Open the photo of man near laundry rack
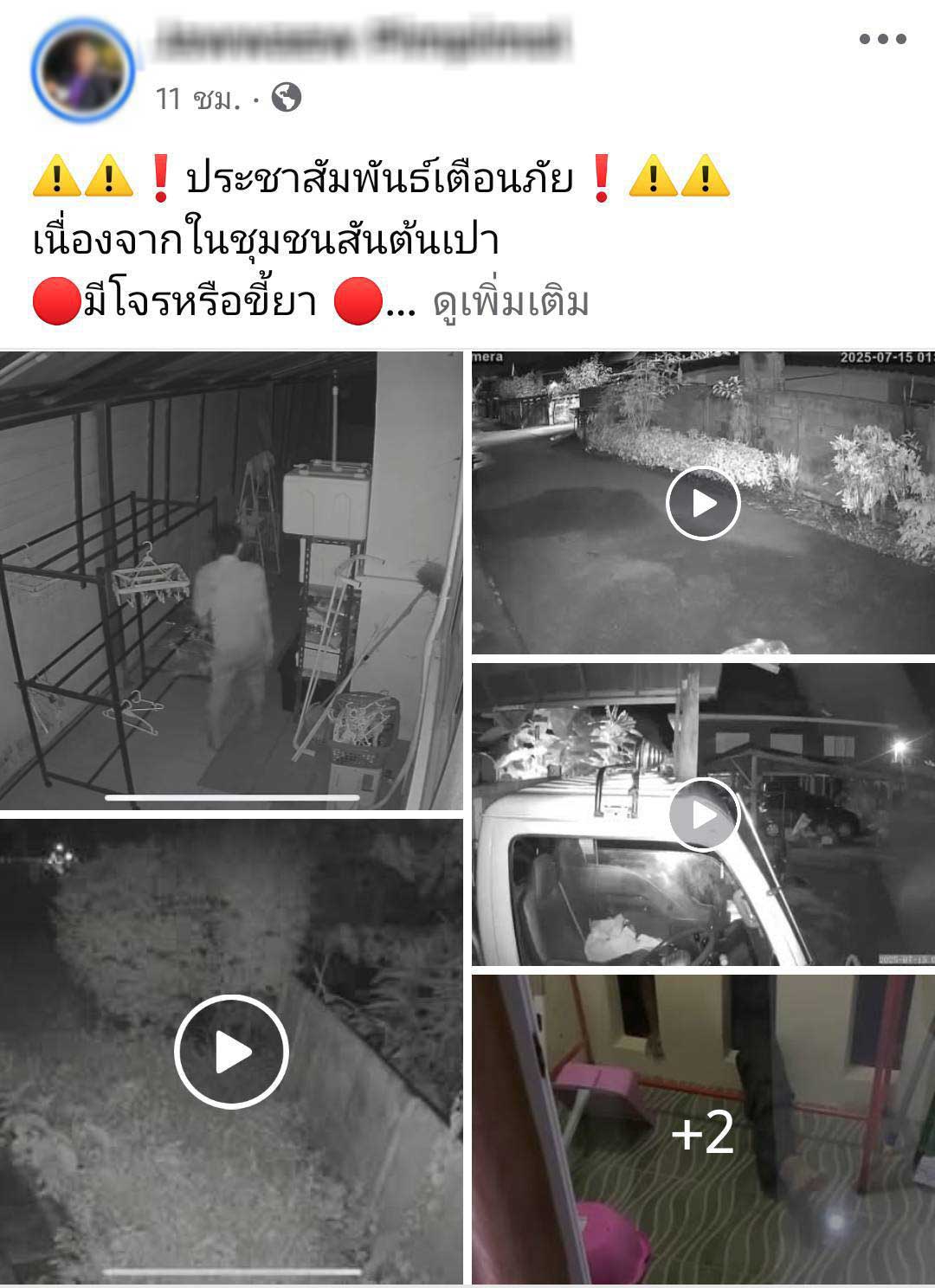This screenshot has width=935, height=1288. (231, 580)
